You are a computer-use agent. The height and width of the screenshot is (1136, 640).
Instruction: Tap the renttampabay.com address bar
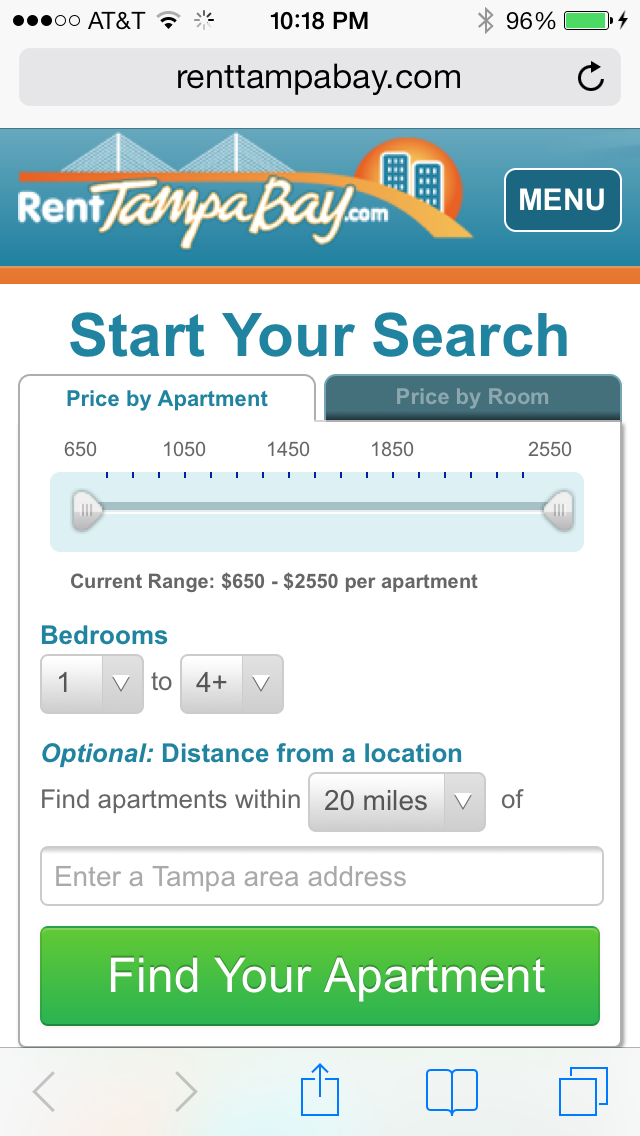[x=319, y=78]
